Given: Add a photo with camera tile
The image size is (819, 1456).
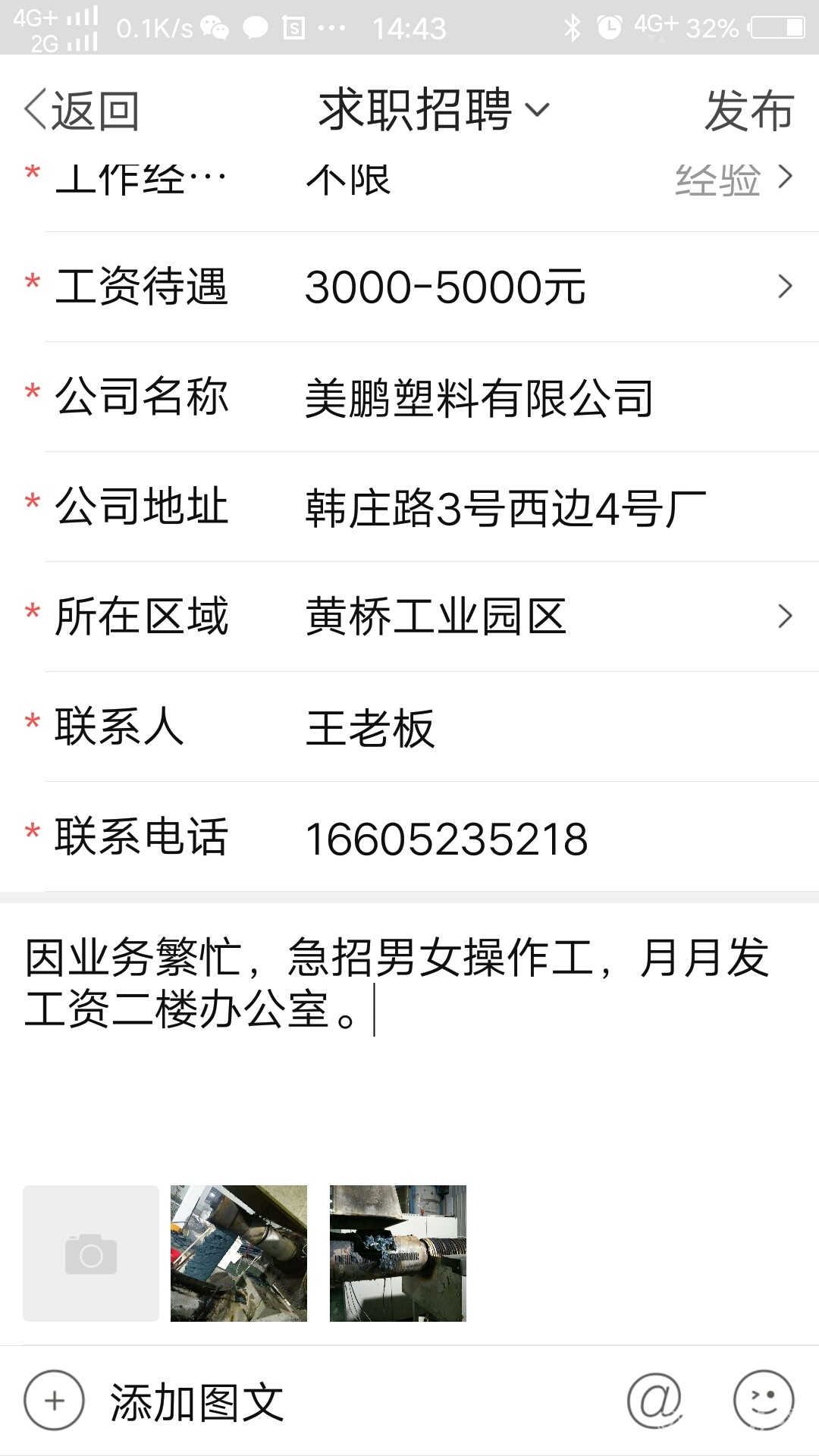Looking at the screenshot, I should pos(91,1254).
